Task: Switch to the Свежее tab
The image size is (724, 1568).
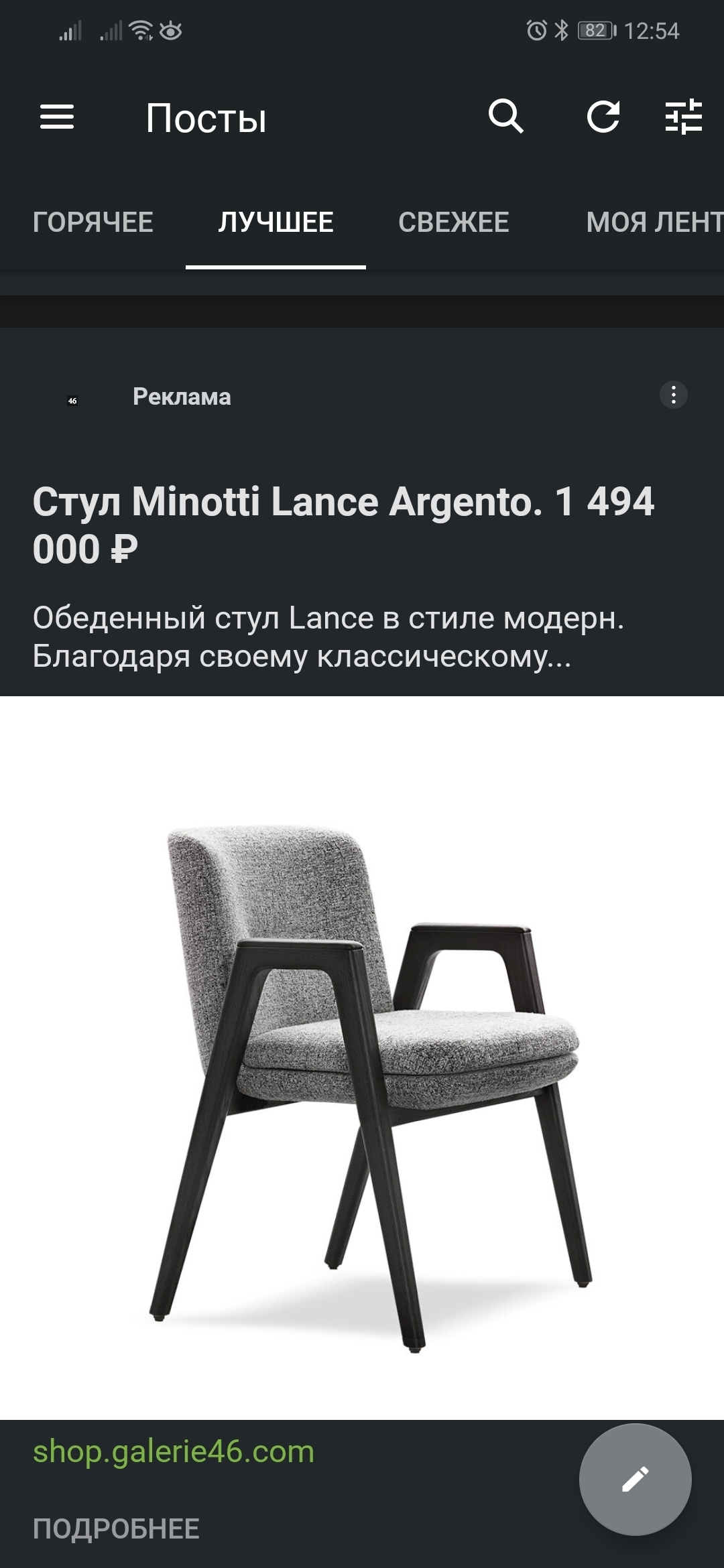Action: pos(454,222)
